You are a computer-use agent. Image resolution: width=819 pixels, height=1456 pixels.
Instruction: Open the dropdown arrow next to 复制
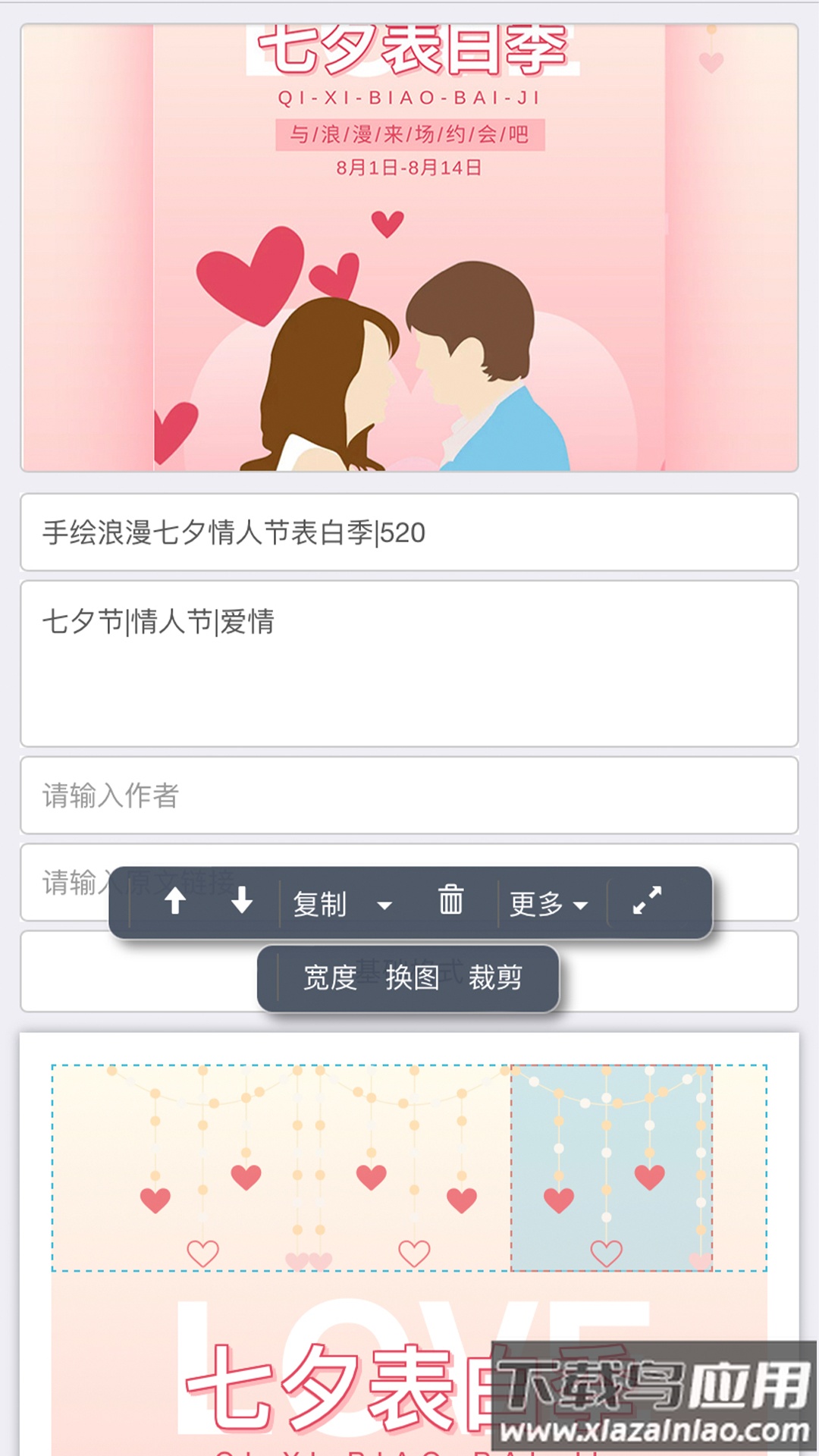pos(385,905)
